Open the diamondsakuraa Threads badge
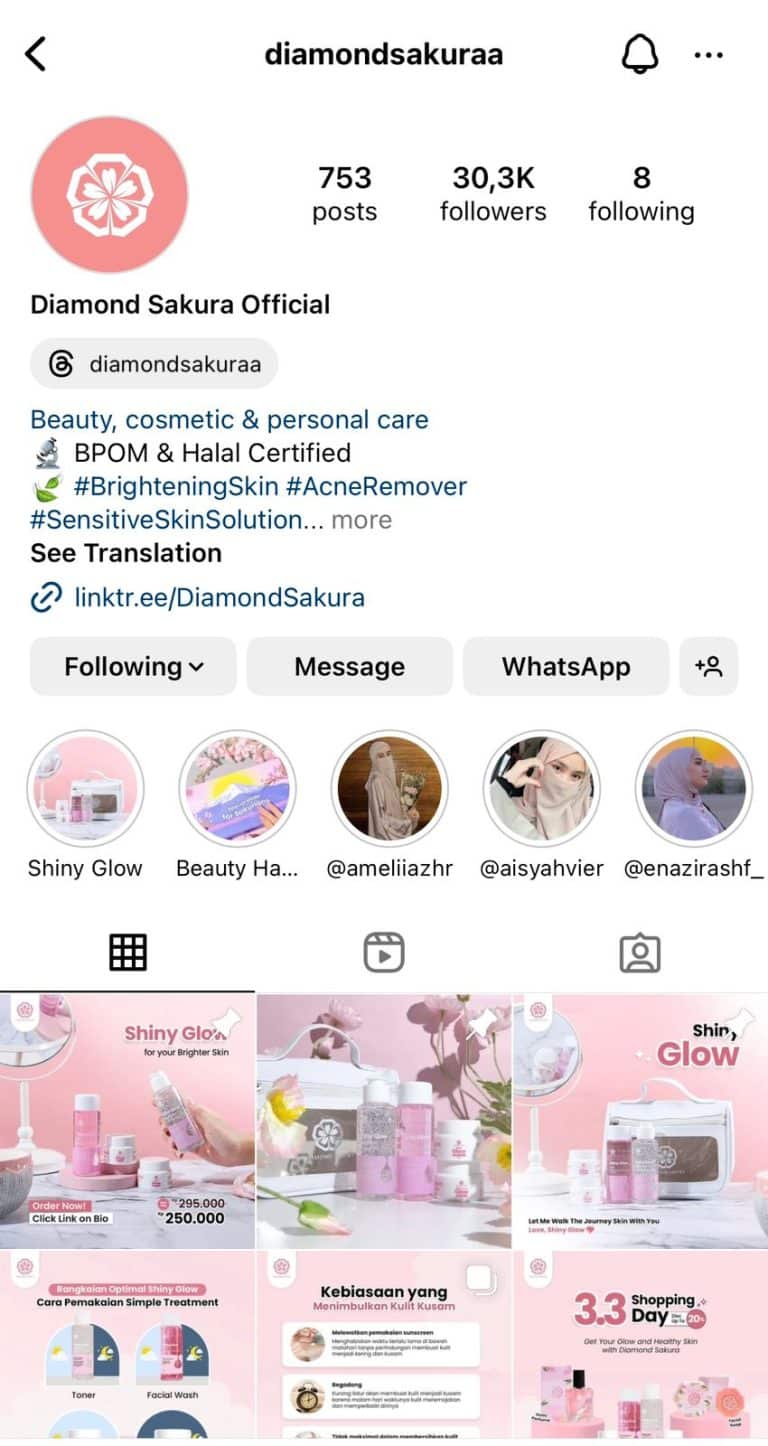Viewport: 768px width, 1446px height. 154,364
